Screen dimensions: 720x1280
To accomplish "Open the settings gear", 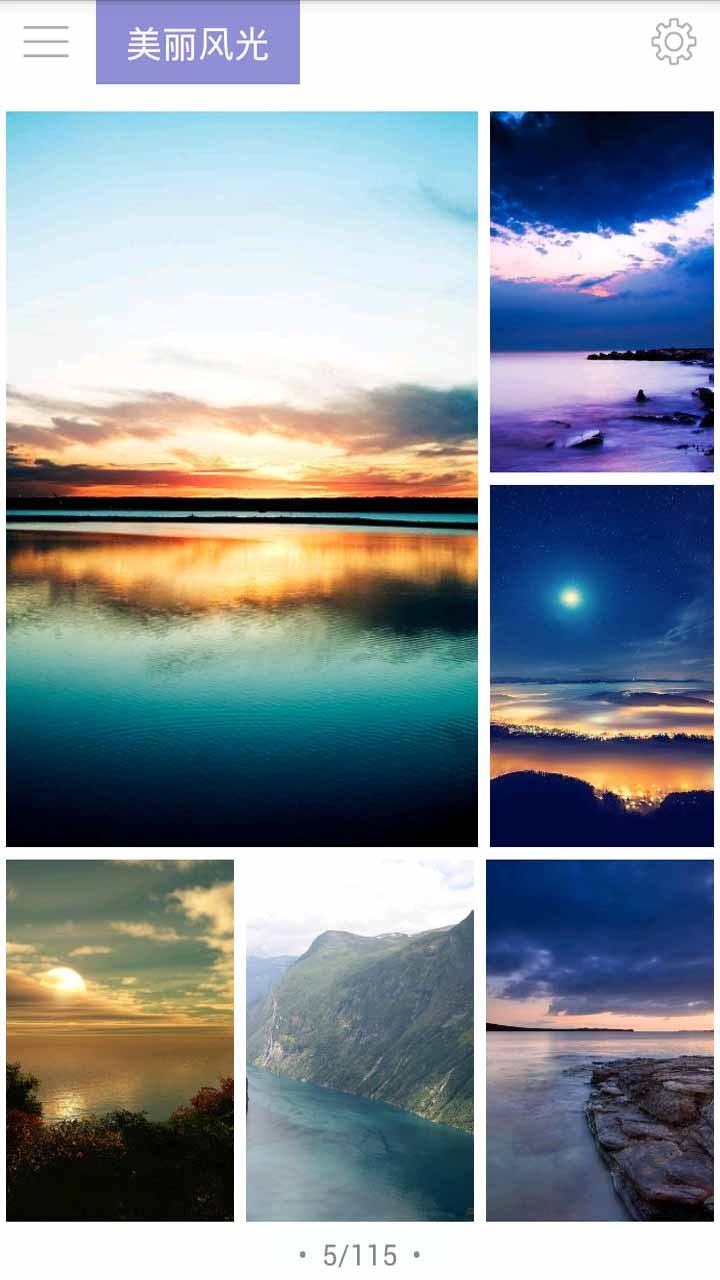I will 673,42.
